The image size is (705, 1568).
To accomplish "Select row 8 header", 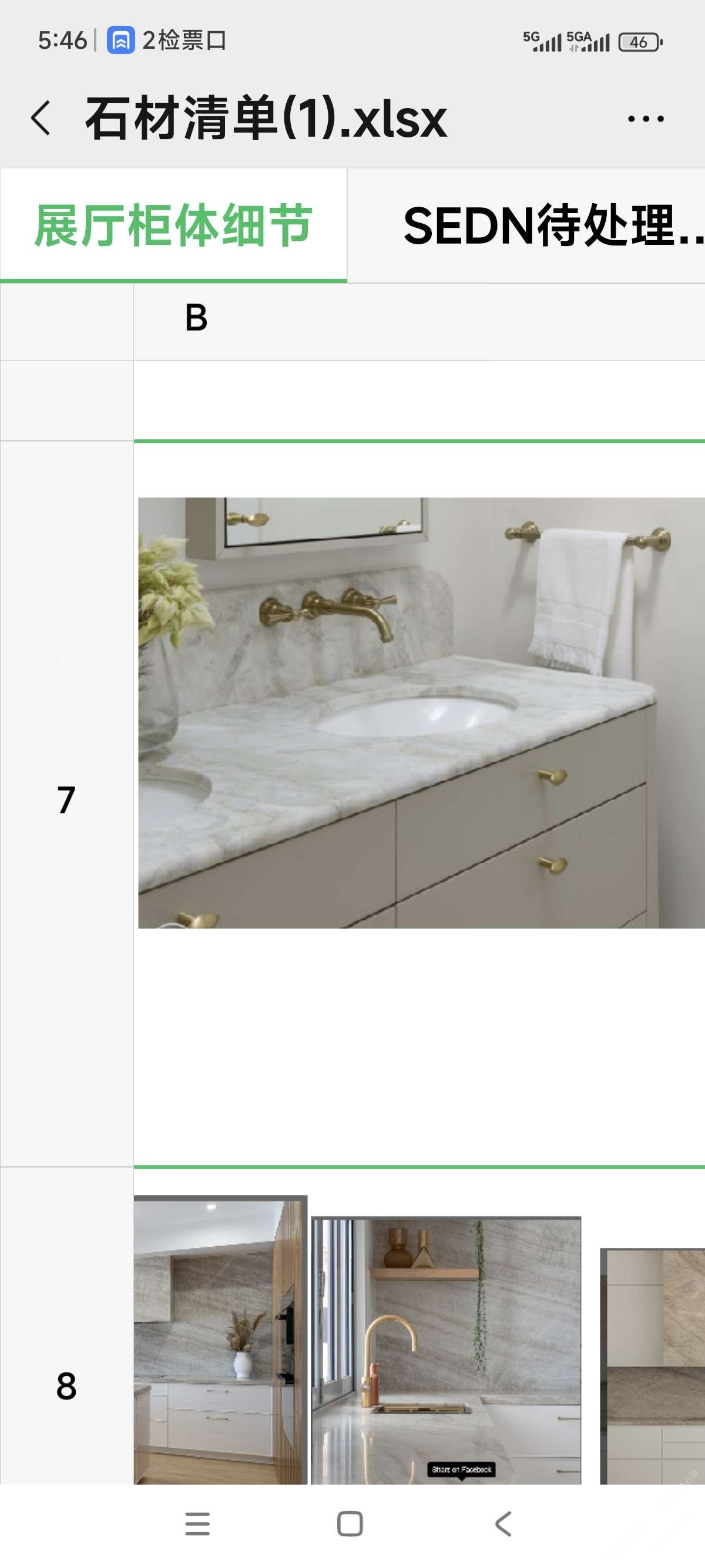I will pos(66,1387).
